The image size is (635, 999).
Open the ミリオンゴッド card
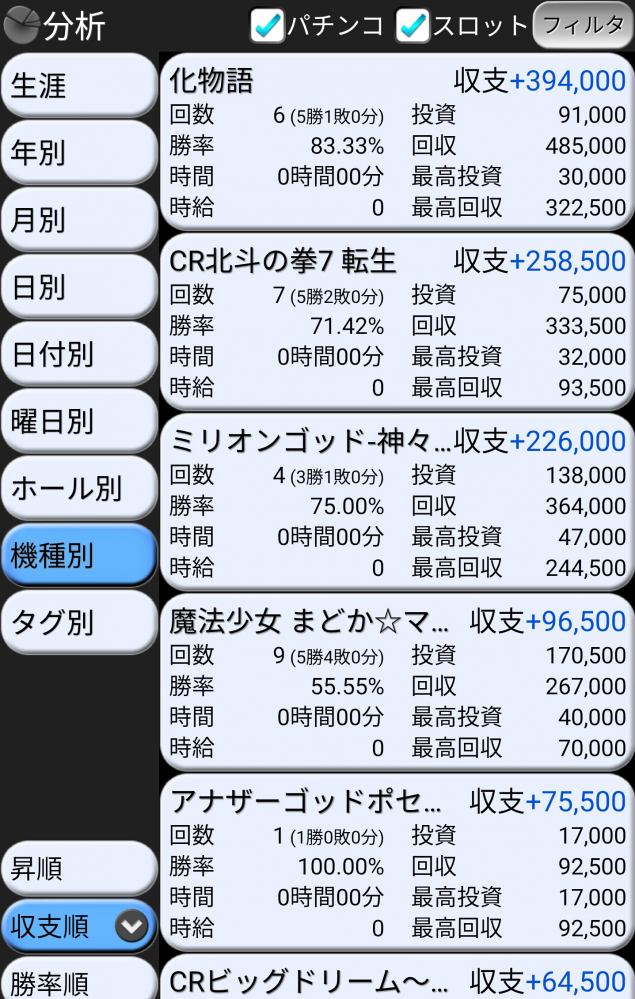pos(397,502)
